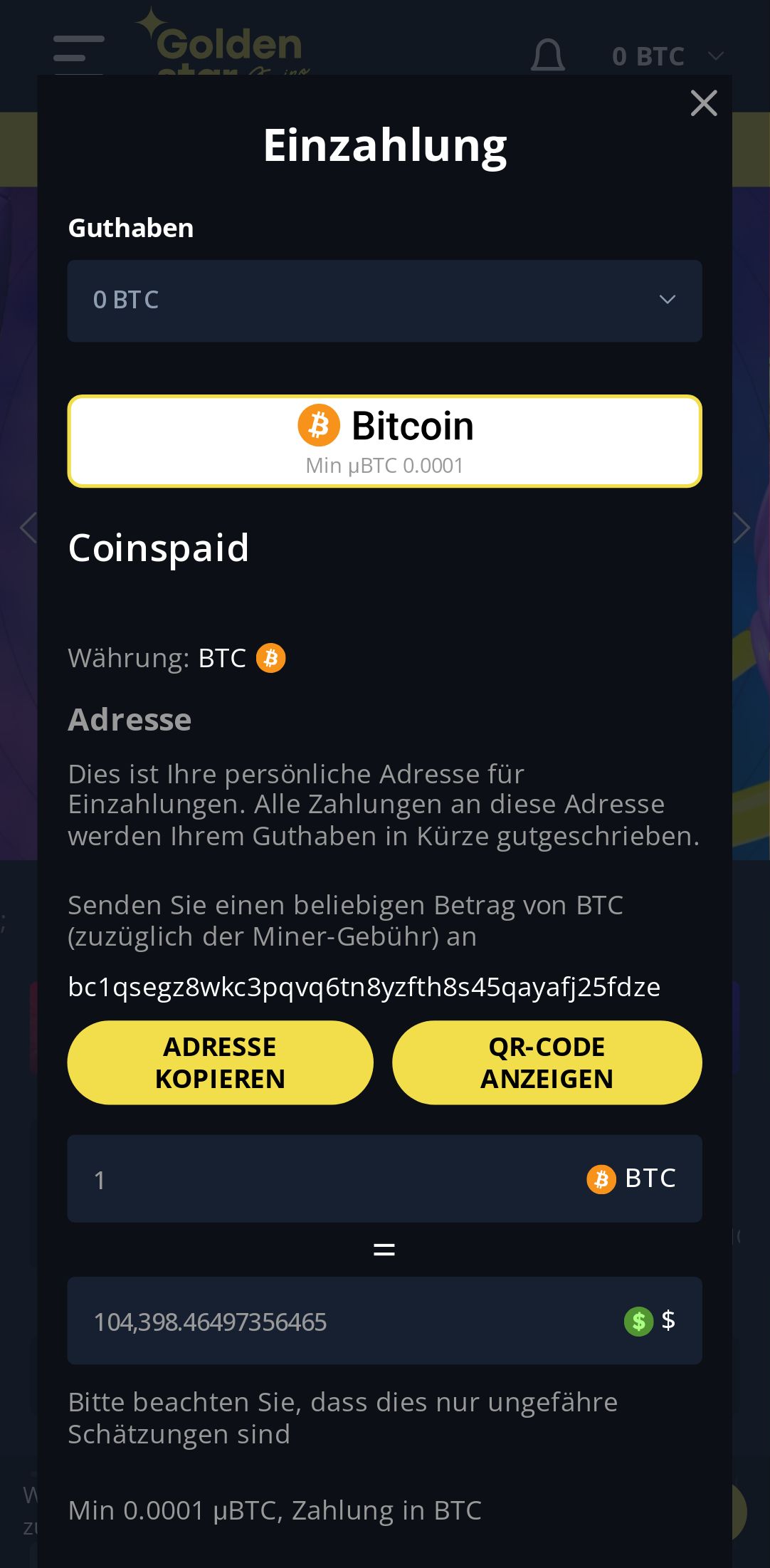Expand the Guthaben 0 BTC dropdown
Viewport: 770px width, 1568px height.
click(384, 300)
